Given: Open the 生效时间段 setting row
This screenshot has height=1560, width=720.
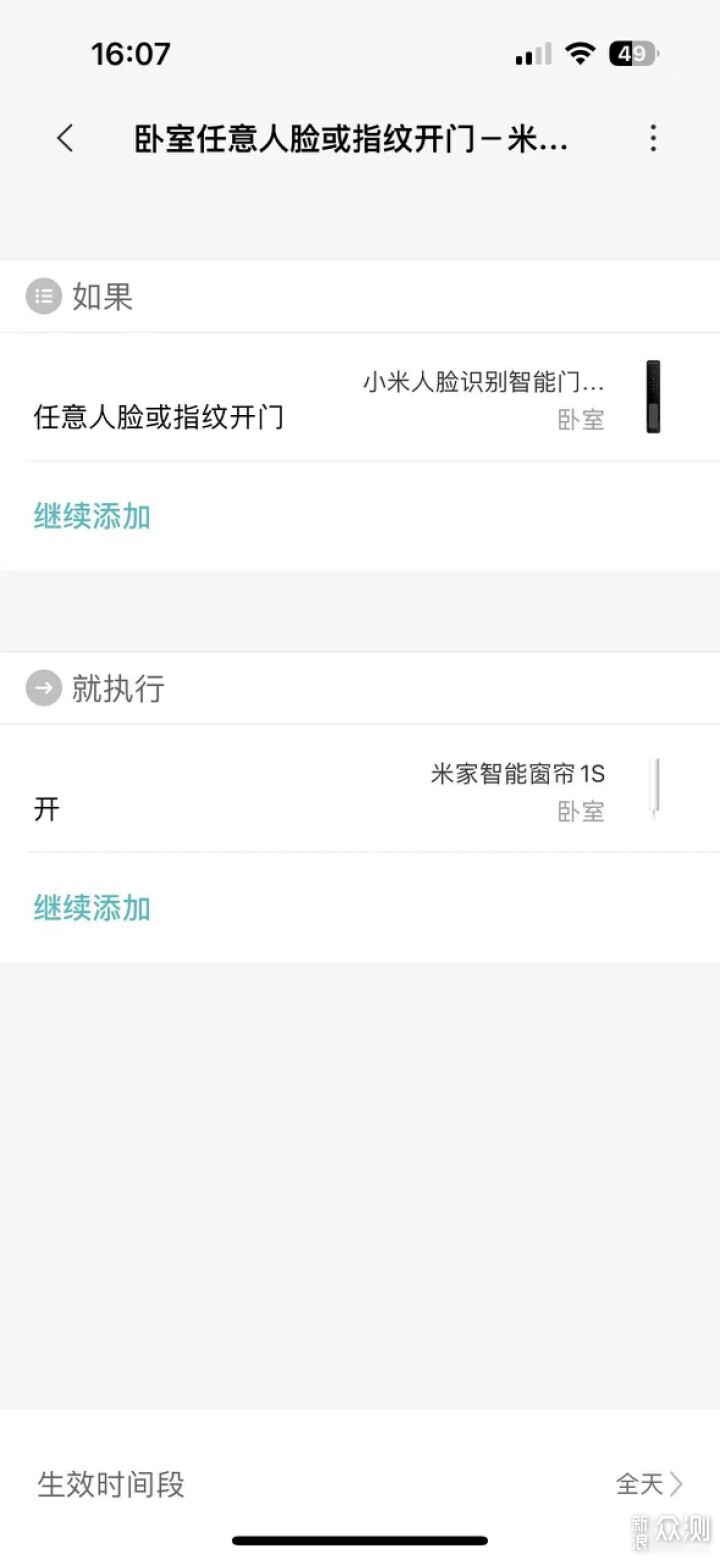Looking at the screenshot, I should tap(360, 1484).
